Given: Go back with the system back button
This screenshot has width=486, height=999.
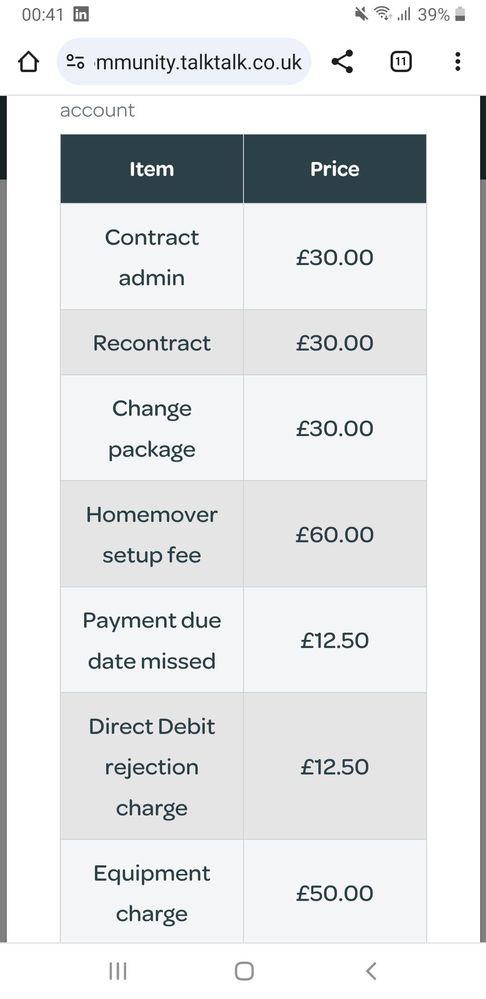Looking at the screenshot, I should tap(371, 971).
